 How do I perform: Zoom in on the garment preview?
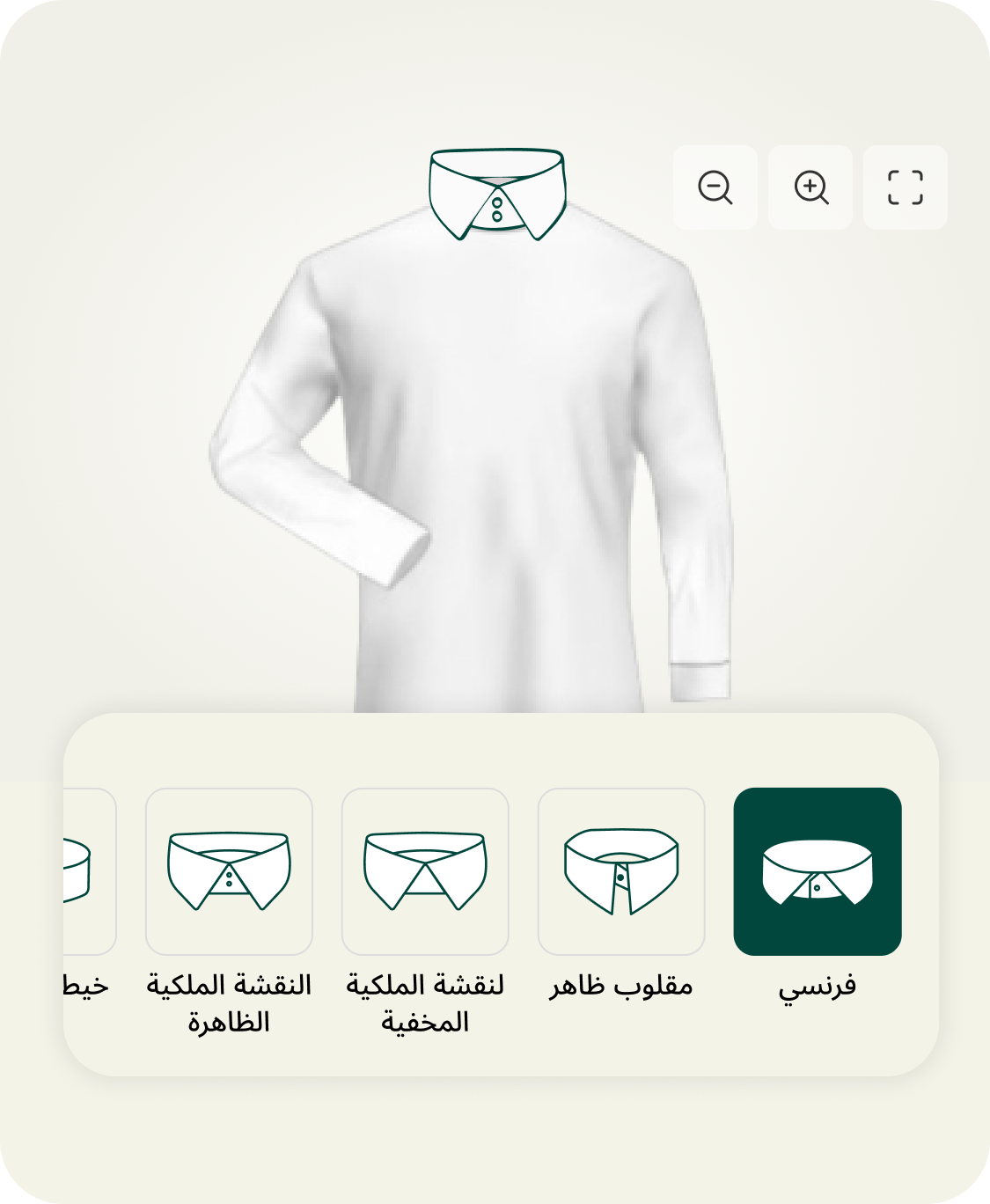click(810, 187)
